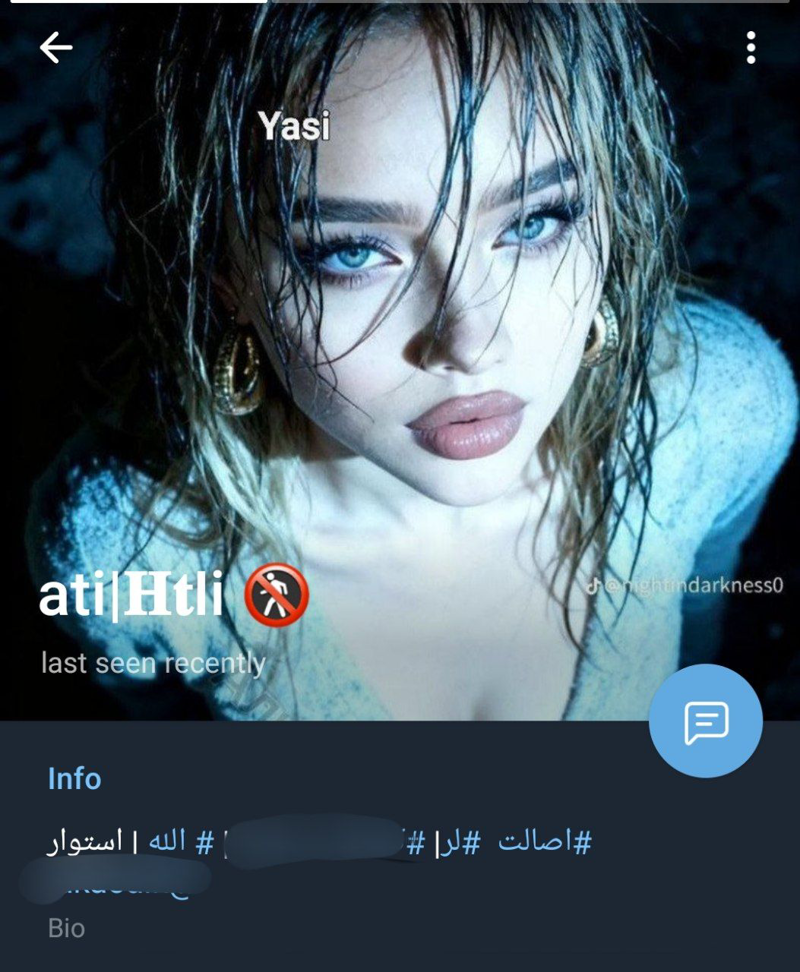This screenshot has height=972, width=800.
Task: Start a chat with the message button
Action: (x=705, y=720)
